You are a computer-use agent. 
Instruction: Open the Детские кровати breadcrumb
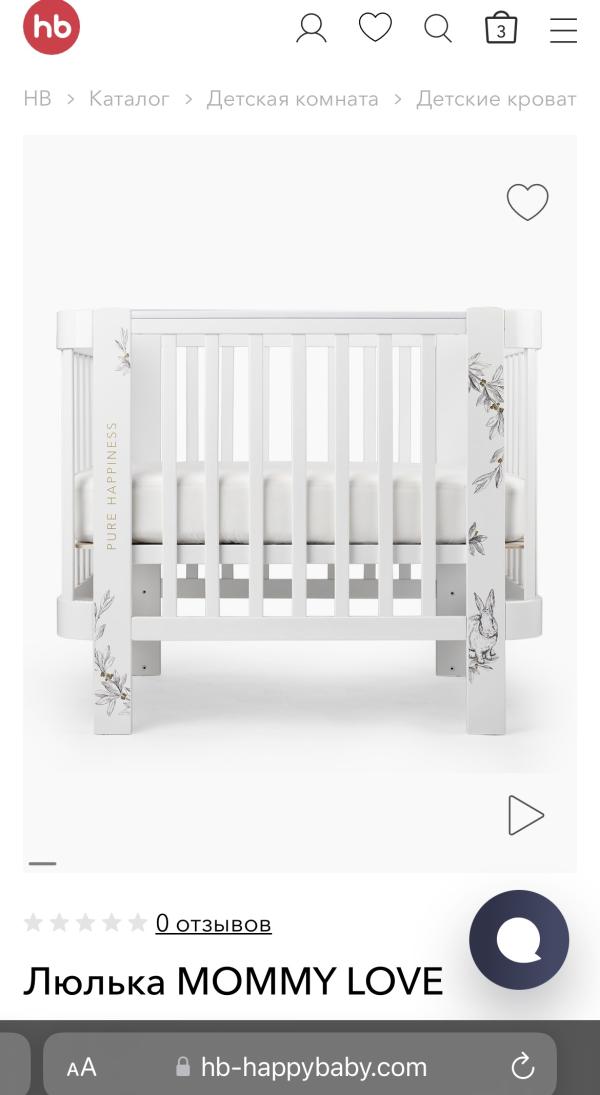click(496, 99)
